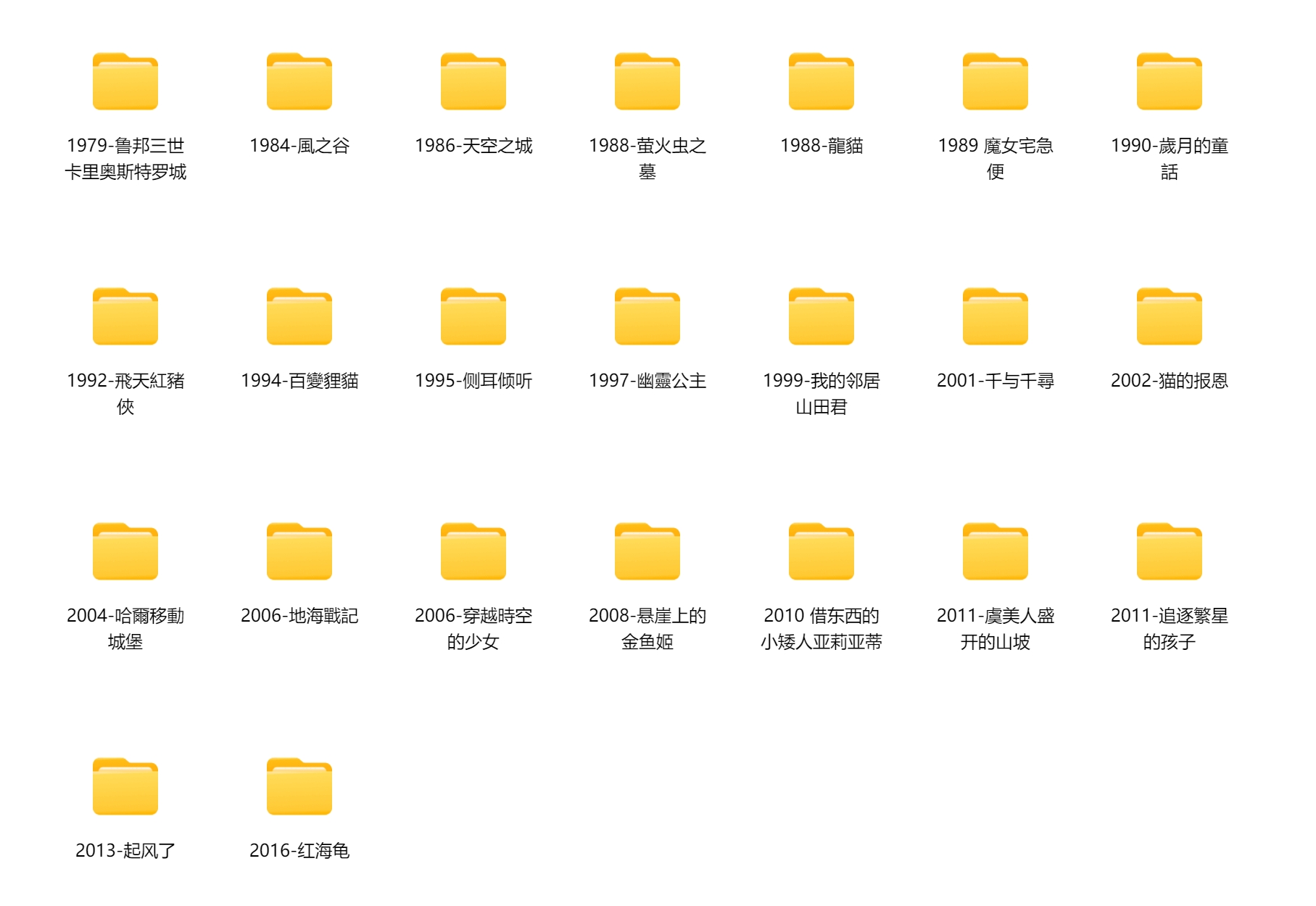Open the 1990-歲月的童話 folder
This screenshot has width=1316, height=906.
coord(1169,82)
